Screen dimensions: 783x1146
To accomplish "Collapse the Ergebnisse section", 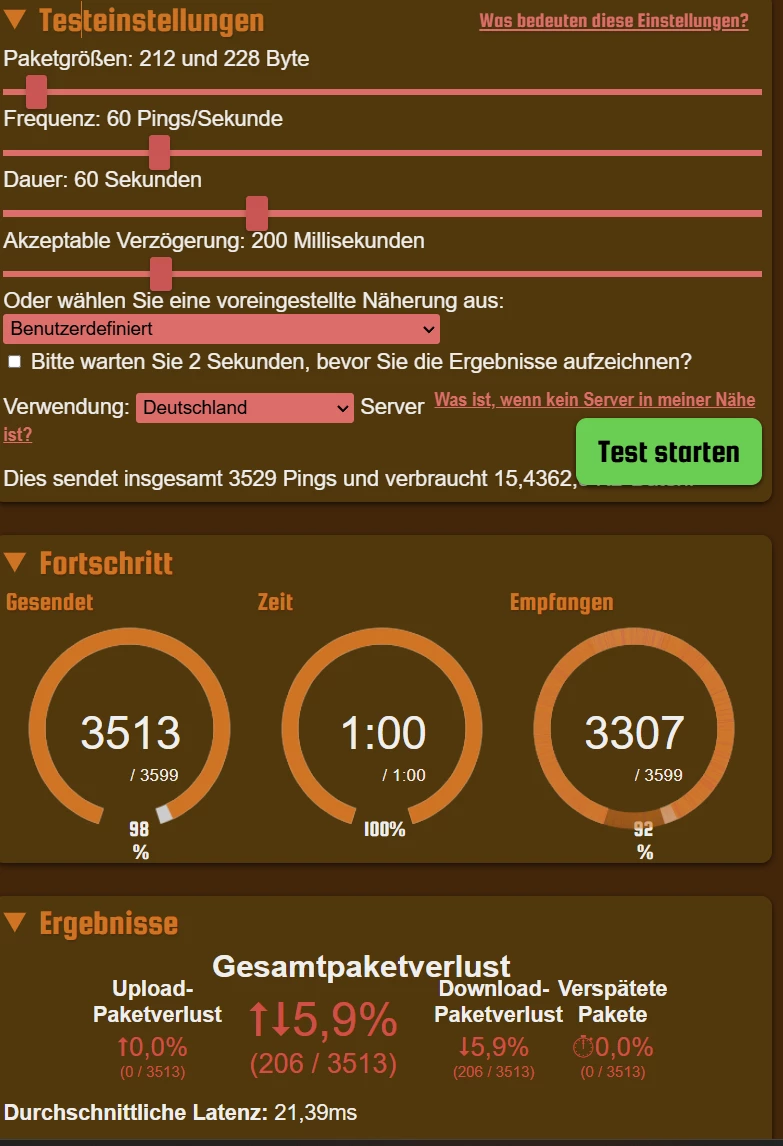I will pos(15,922).
